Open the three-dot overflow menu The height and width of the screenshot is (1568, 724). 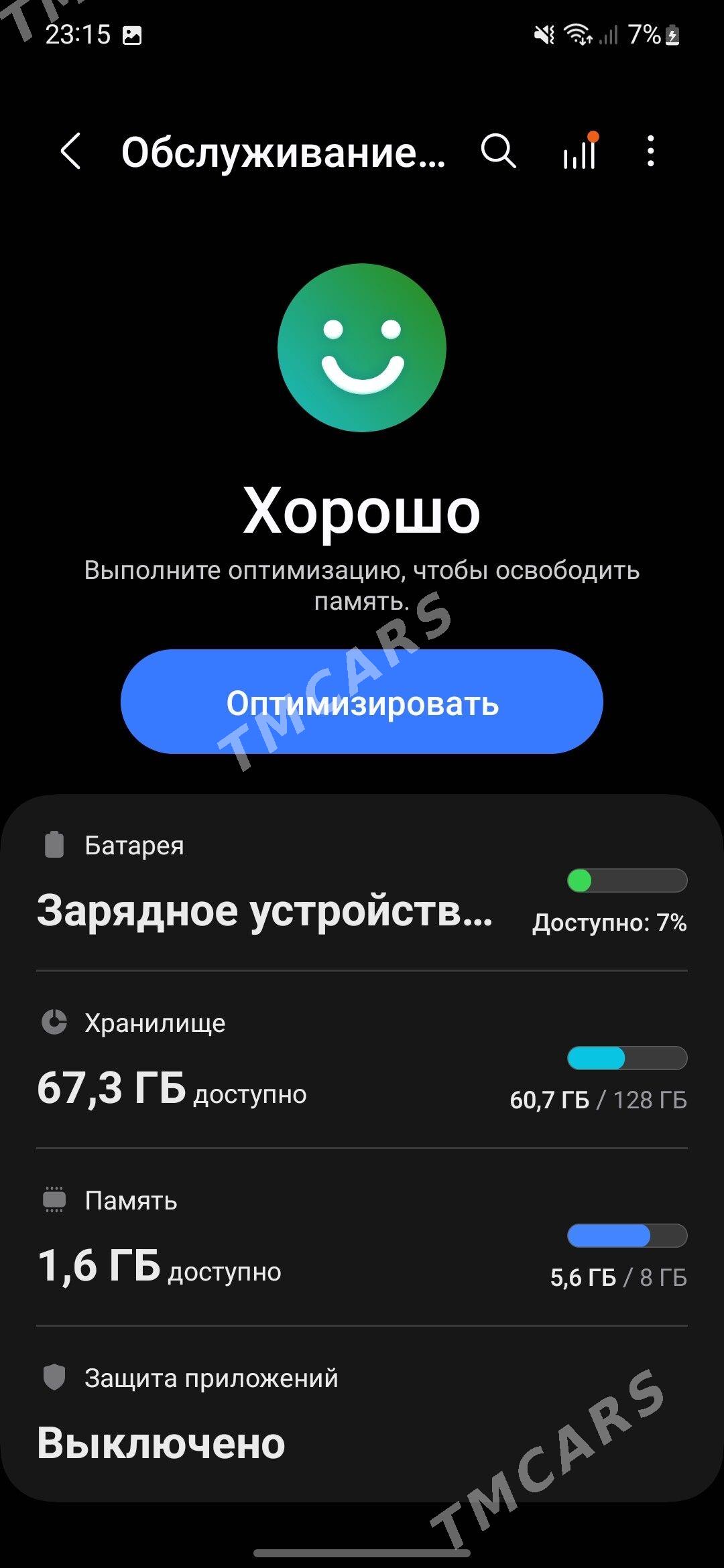650,151
